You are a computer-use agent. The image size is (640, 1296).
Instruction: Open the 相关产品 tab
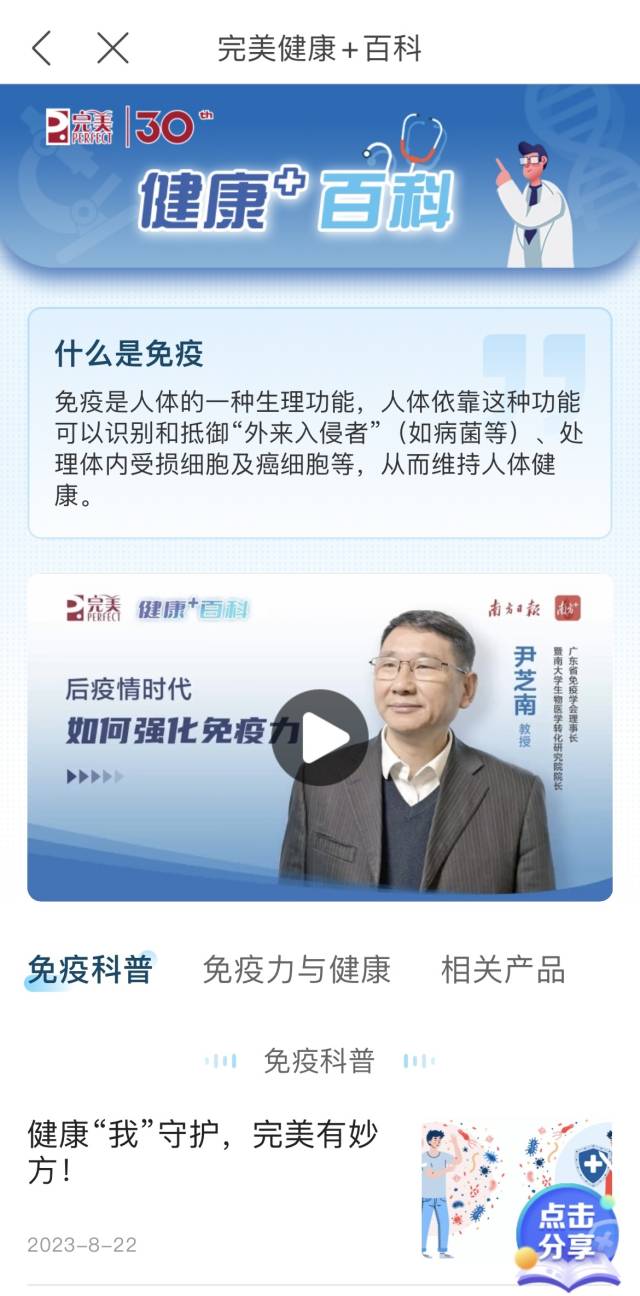pos(502,969)
